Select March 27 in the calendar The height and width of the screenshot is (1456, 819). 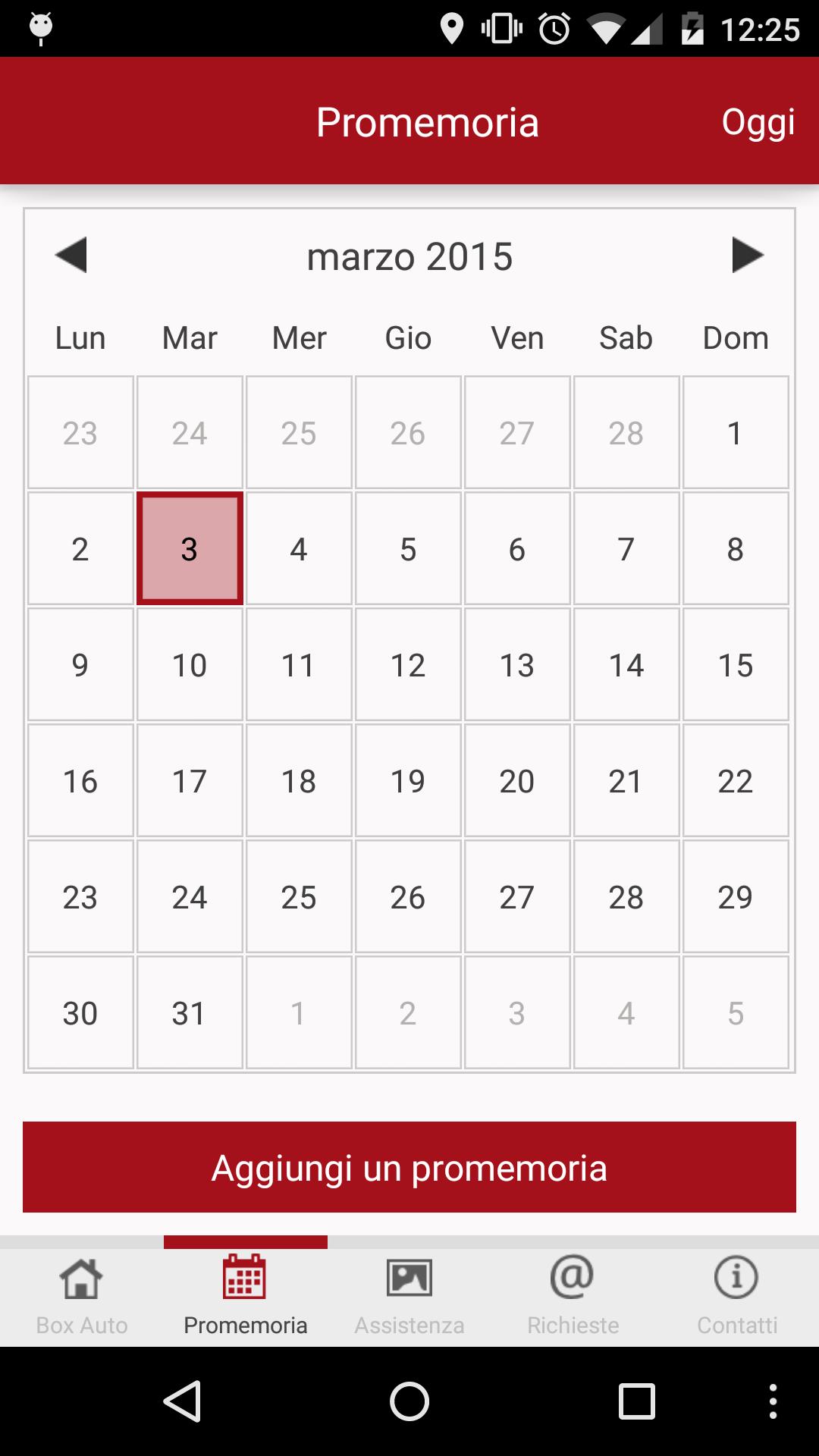(x=517, y=897)
